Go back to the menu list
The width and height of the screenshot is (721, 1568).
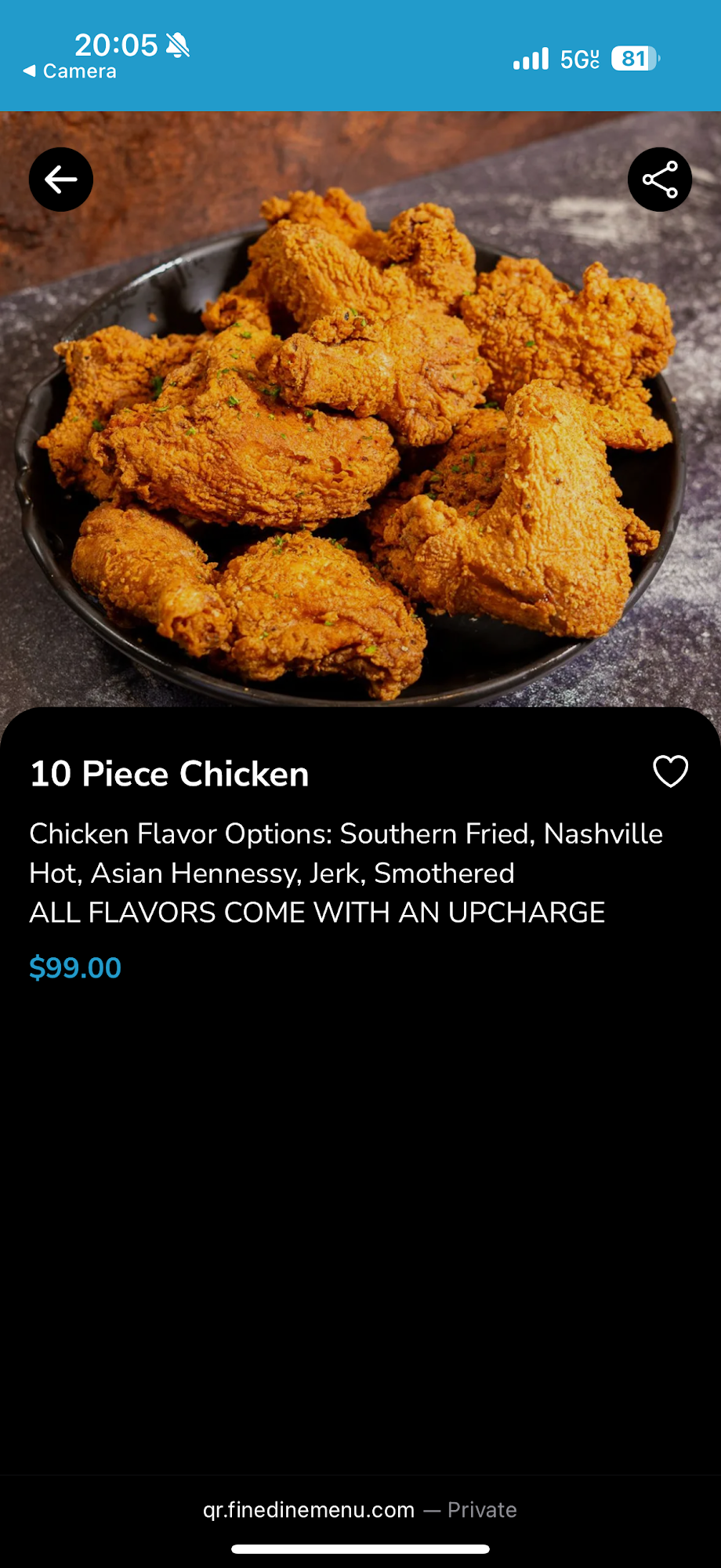tap(61, 180)
